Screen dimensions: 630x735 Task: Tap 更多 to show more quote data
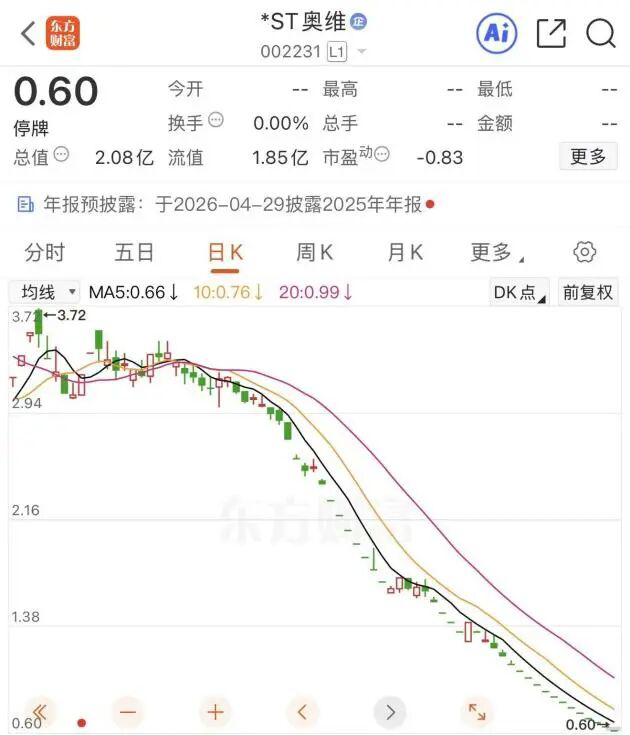pyautogui.click(x=588, y=156)
